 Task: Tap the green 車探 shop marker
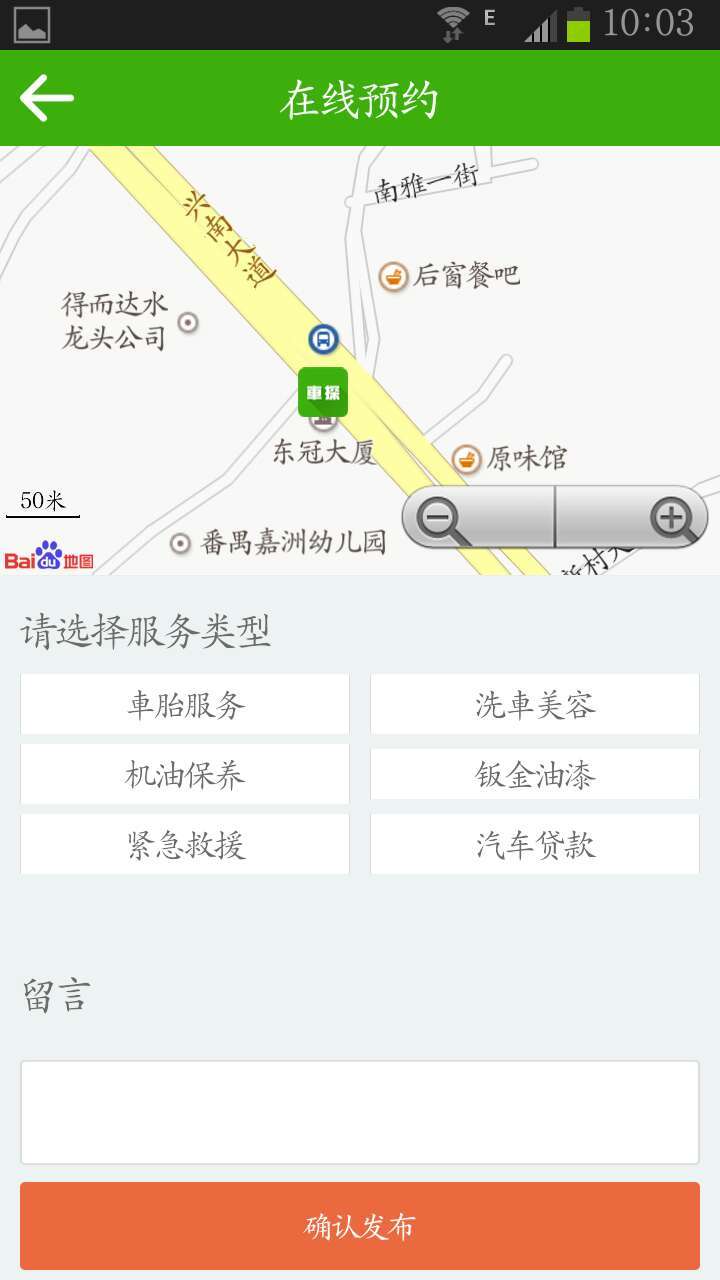(x=323, y=392)
